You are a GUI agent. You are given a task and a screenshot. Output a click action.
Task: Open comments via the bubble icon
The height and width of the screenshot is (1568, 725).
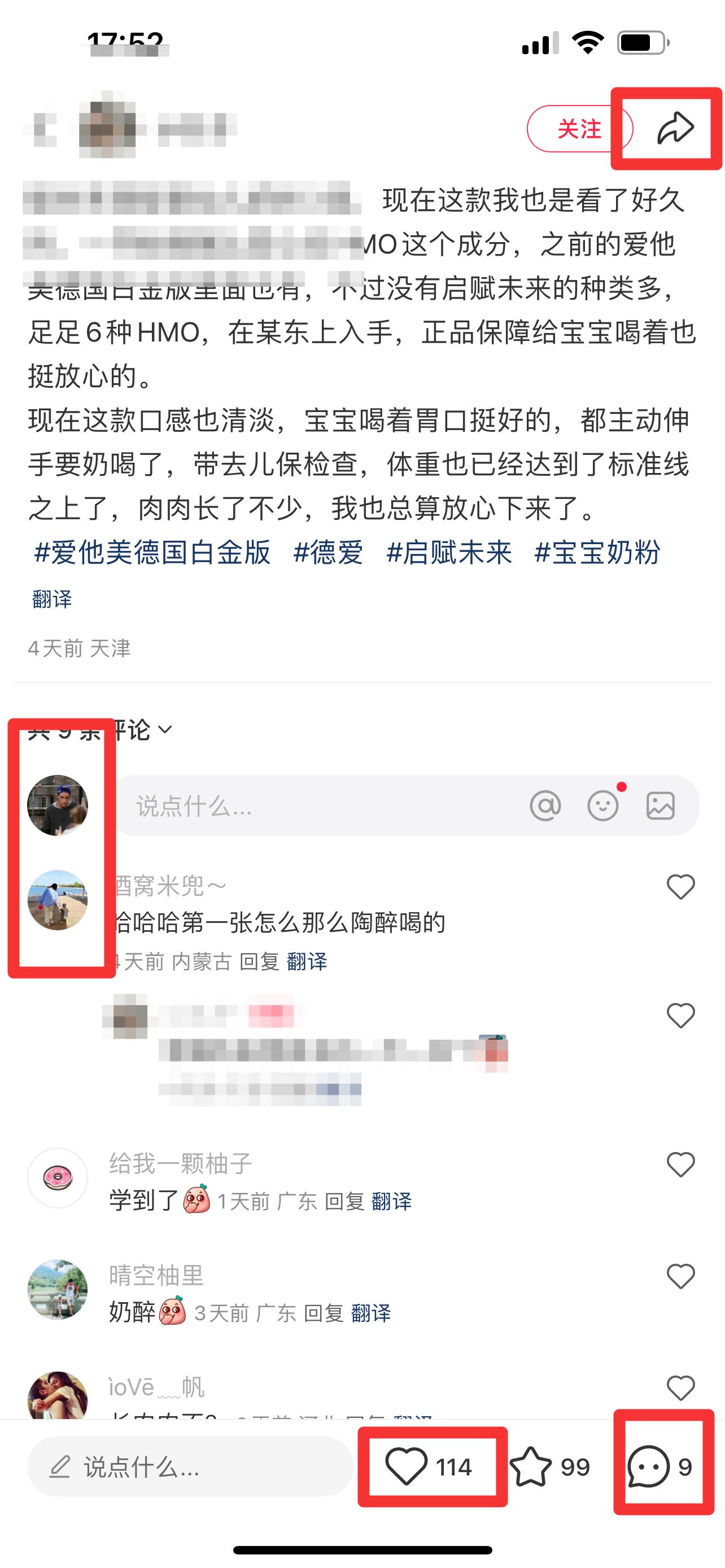tap(660, 1466)
